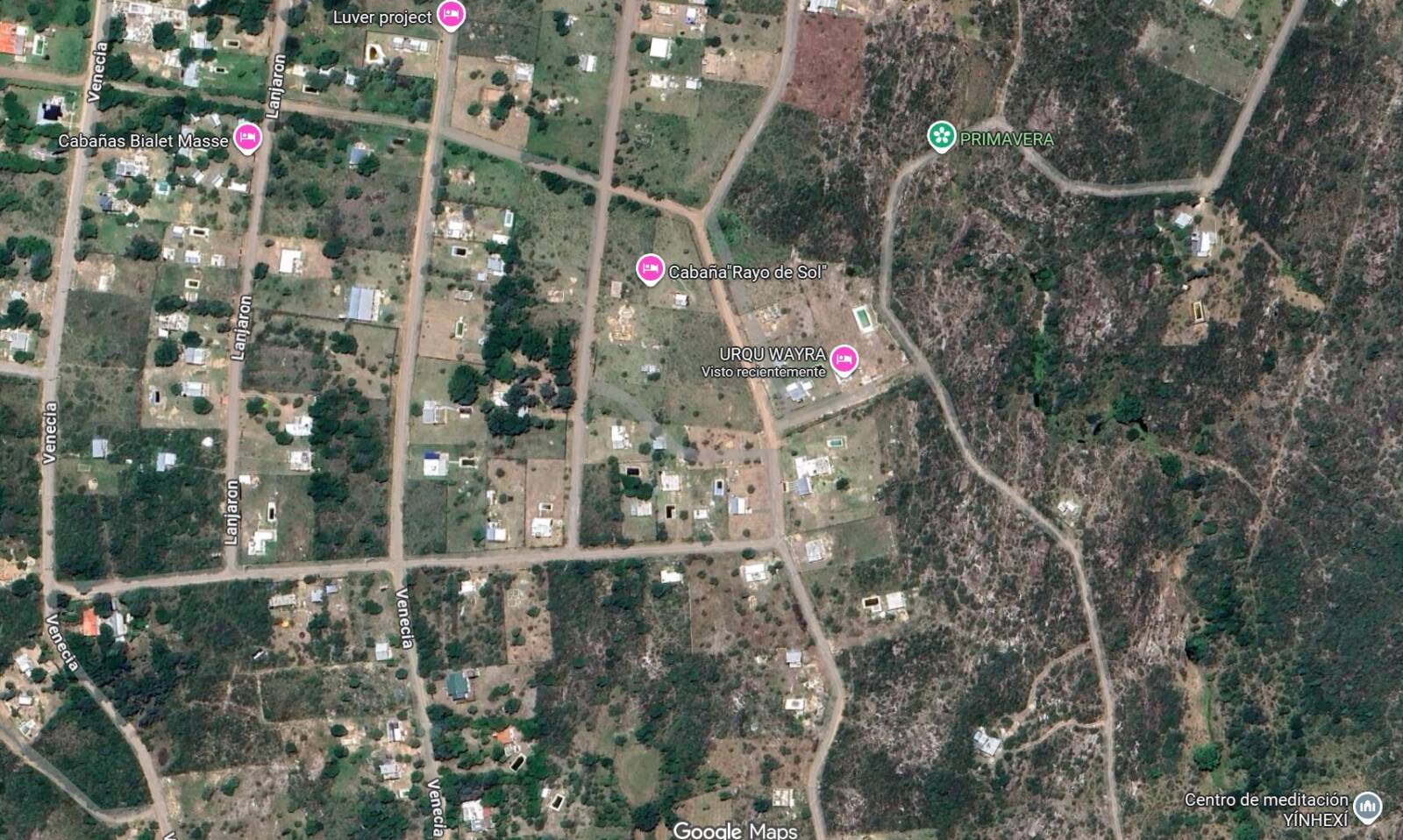Open the Luver project lodging marker

451,15
